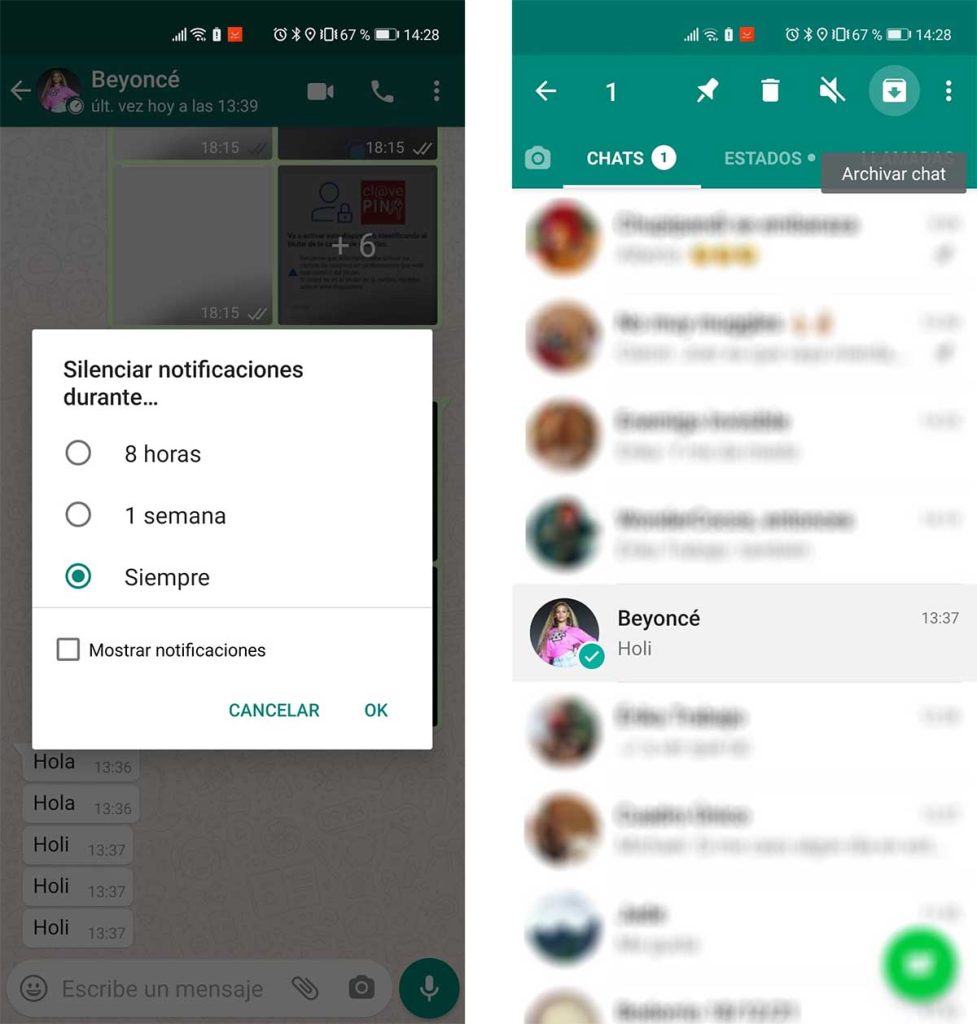Tap the Beyoncé chat row in the list
Screen dimensions: 977x1024
744,633
